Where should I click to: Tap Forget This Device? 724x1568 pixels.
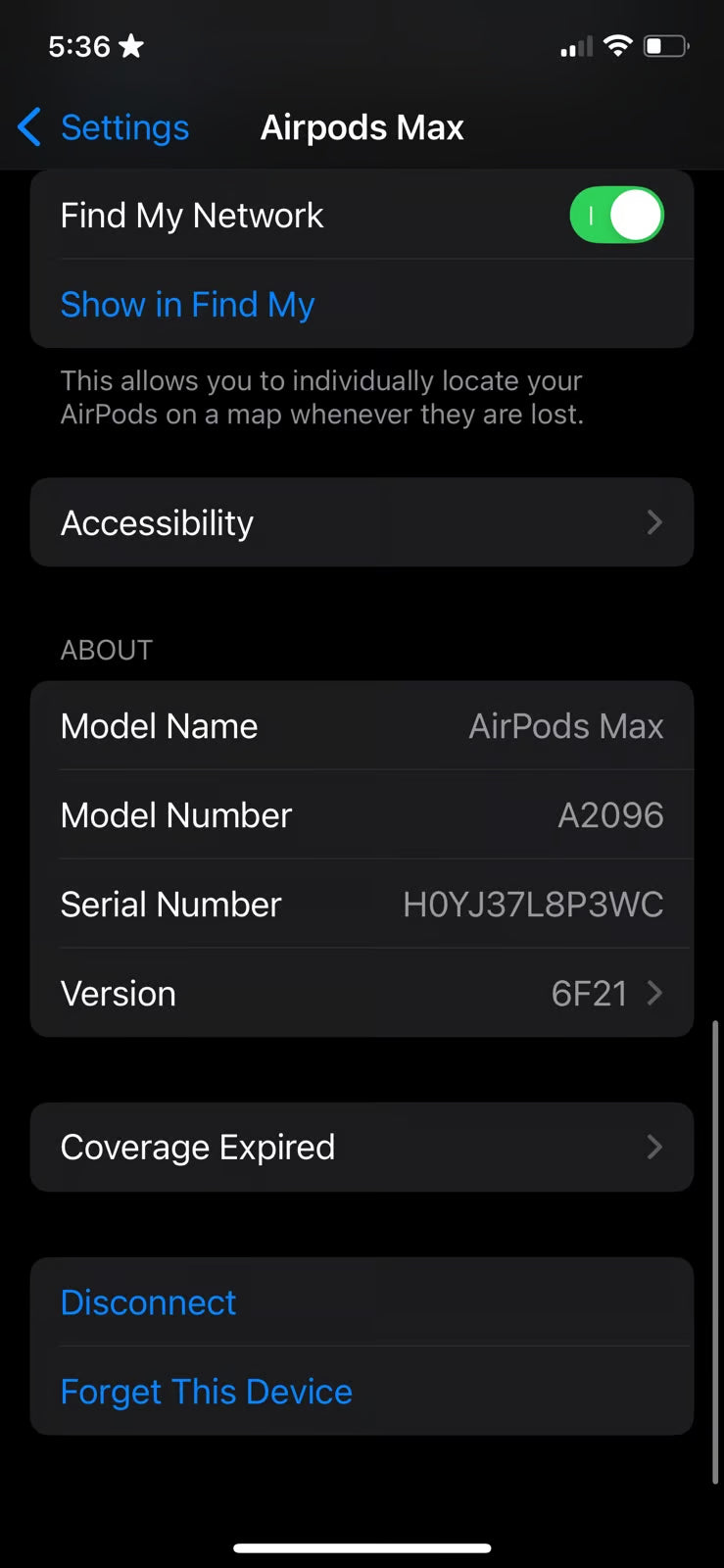(x=206, y=1391)
